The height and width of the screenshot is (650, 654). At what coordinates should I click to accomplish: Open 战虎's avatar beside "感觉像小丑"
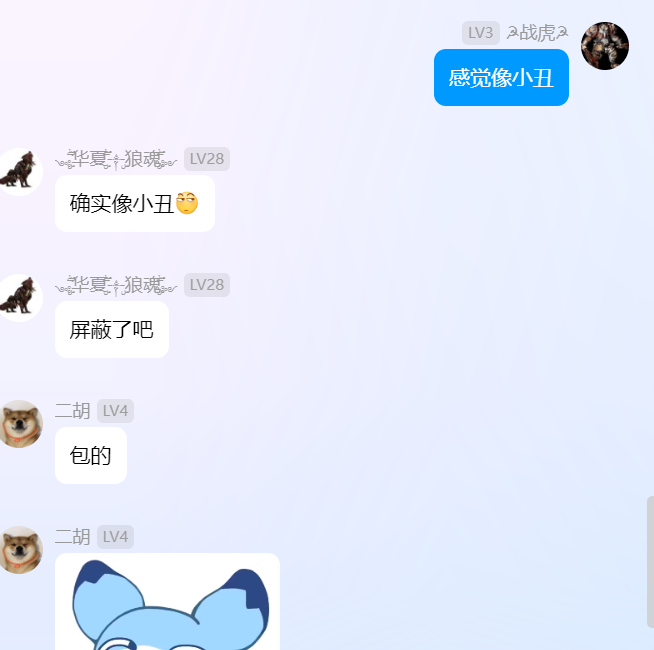click(x=604, y=46)
